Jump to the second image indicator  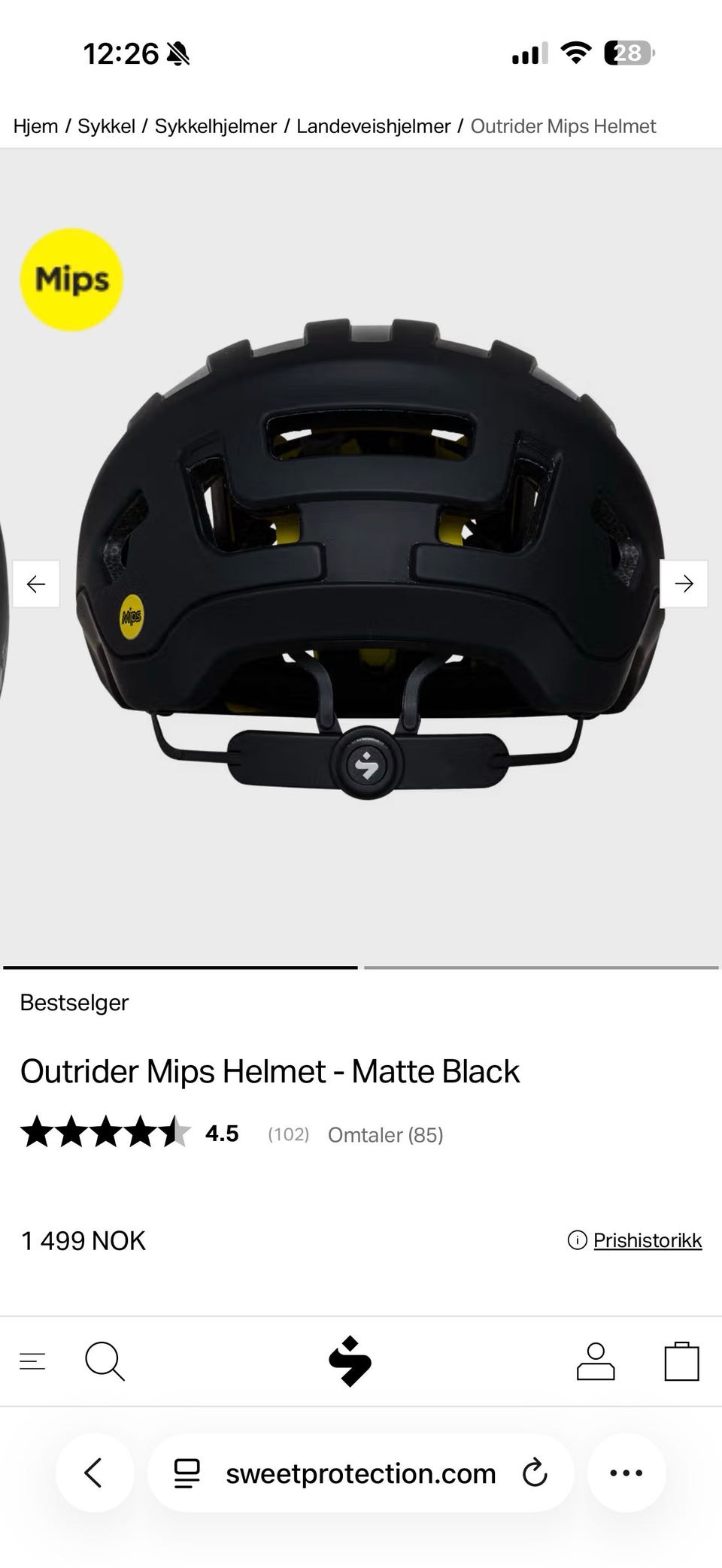point(541,967)
